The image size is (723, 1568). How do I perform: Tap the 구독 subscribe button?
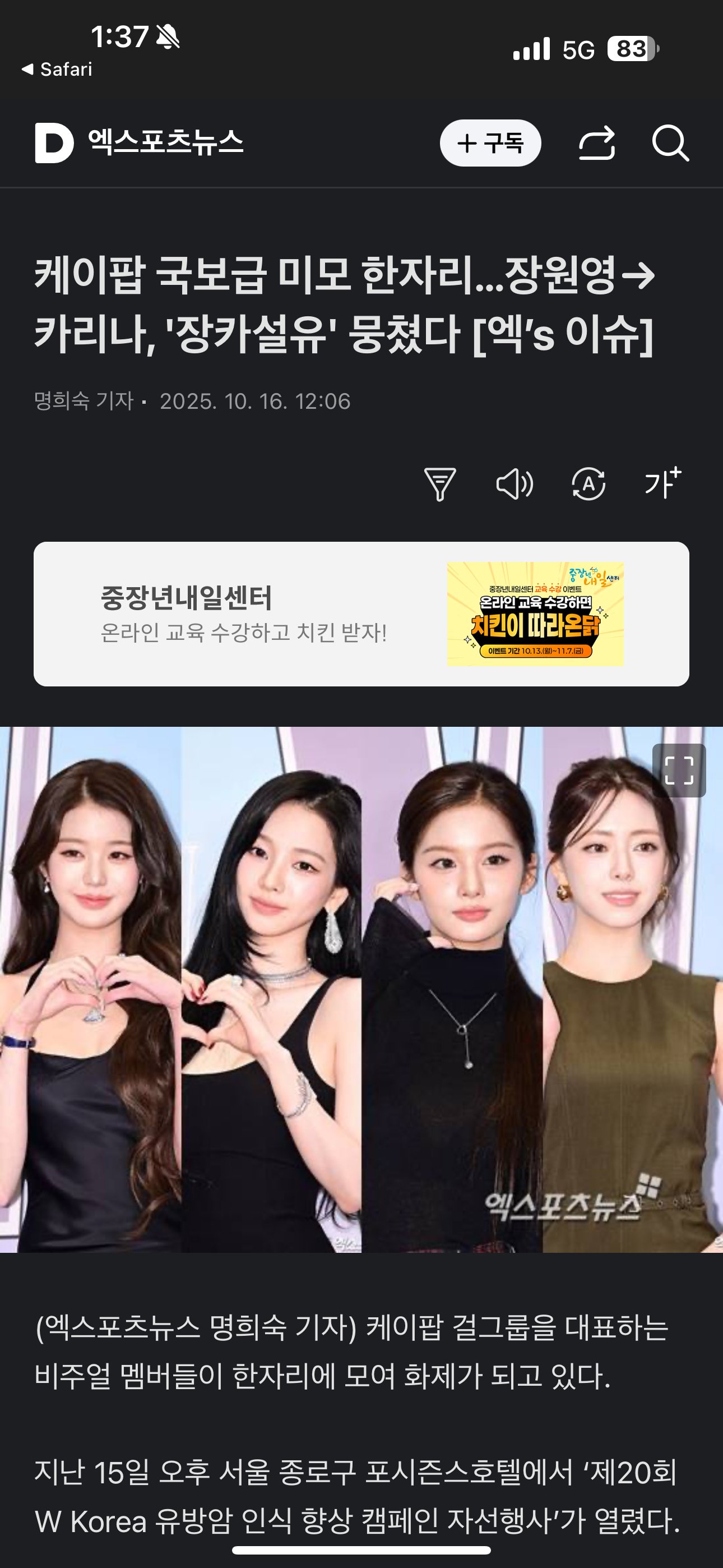click(490, 143)
